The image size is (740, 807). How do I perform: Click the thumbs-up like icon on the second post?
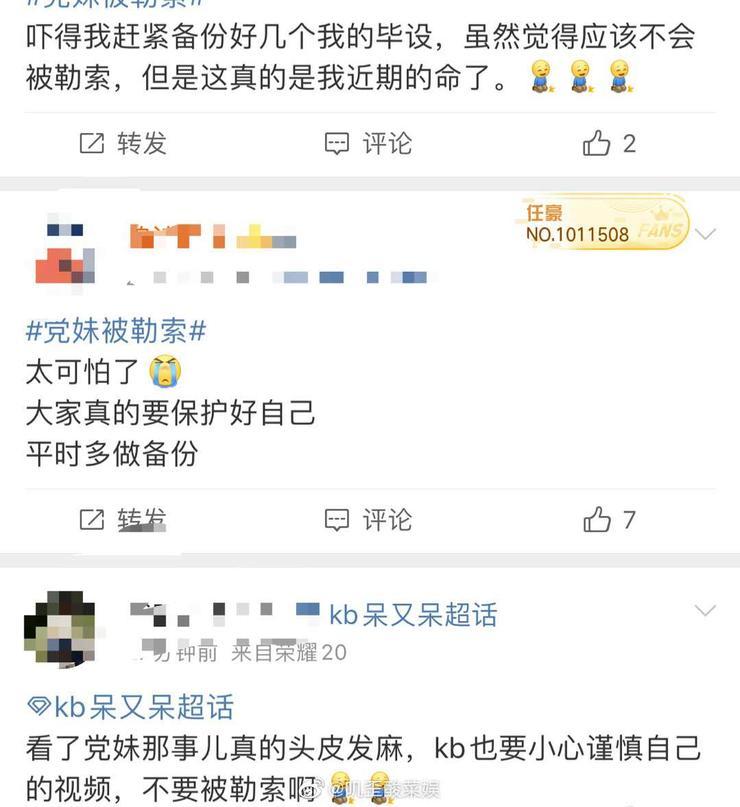click(597, 520)
